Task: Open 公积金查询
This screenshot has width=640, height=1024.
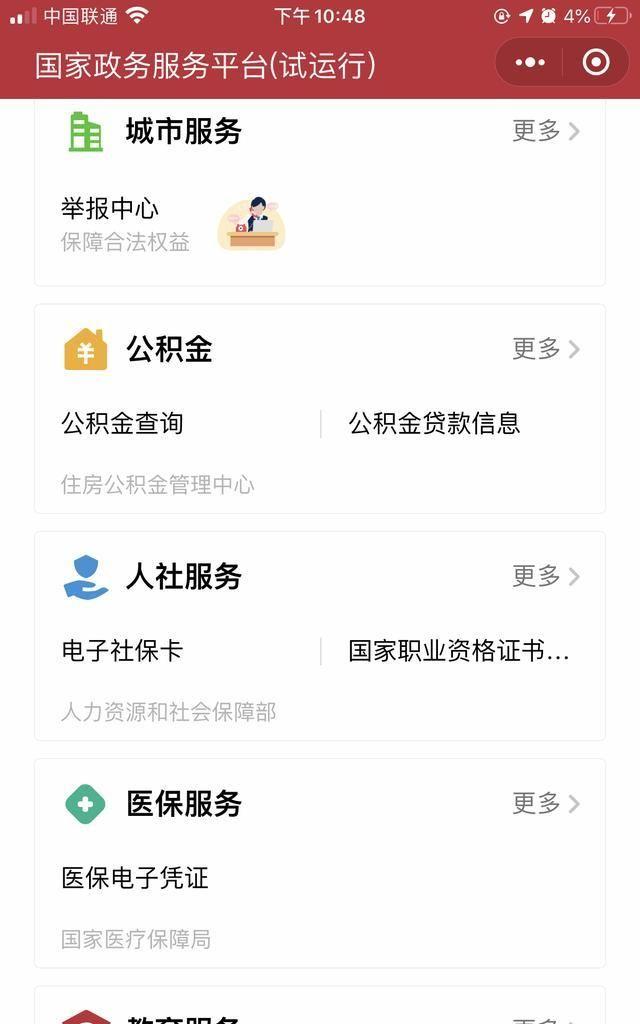Action: [122, 424]
